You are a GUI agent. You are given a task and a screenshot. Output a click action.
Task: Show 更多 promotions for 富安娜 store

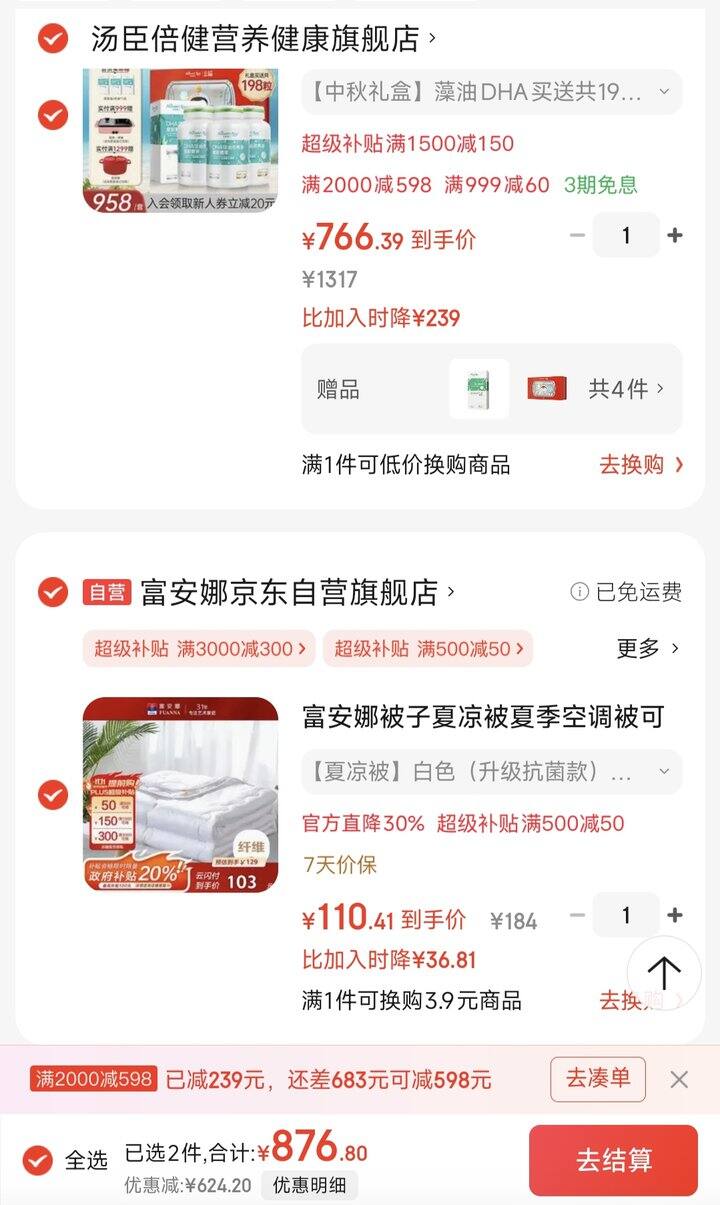pyautogui.click(x=647, y=649)
